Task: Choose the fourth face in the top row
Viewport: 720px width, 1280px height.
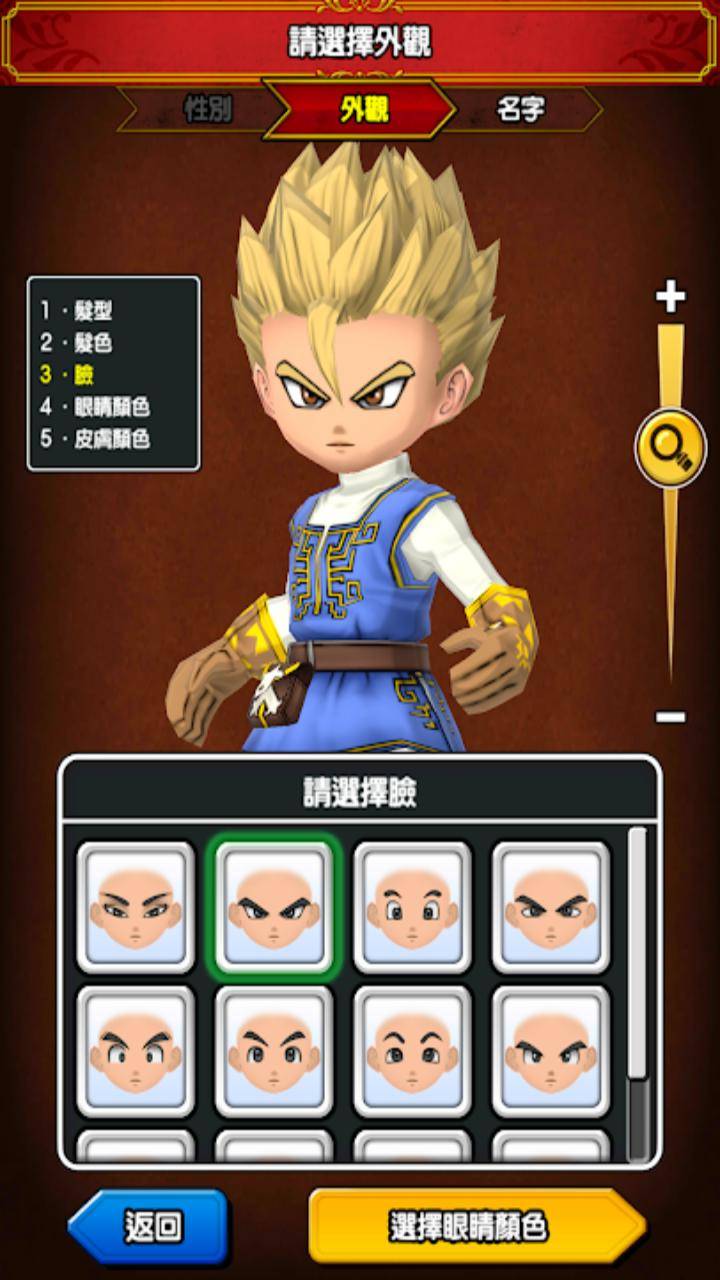Action: [x=550, y=907]
